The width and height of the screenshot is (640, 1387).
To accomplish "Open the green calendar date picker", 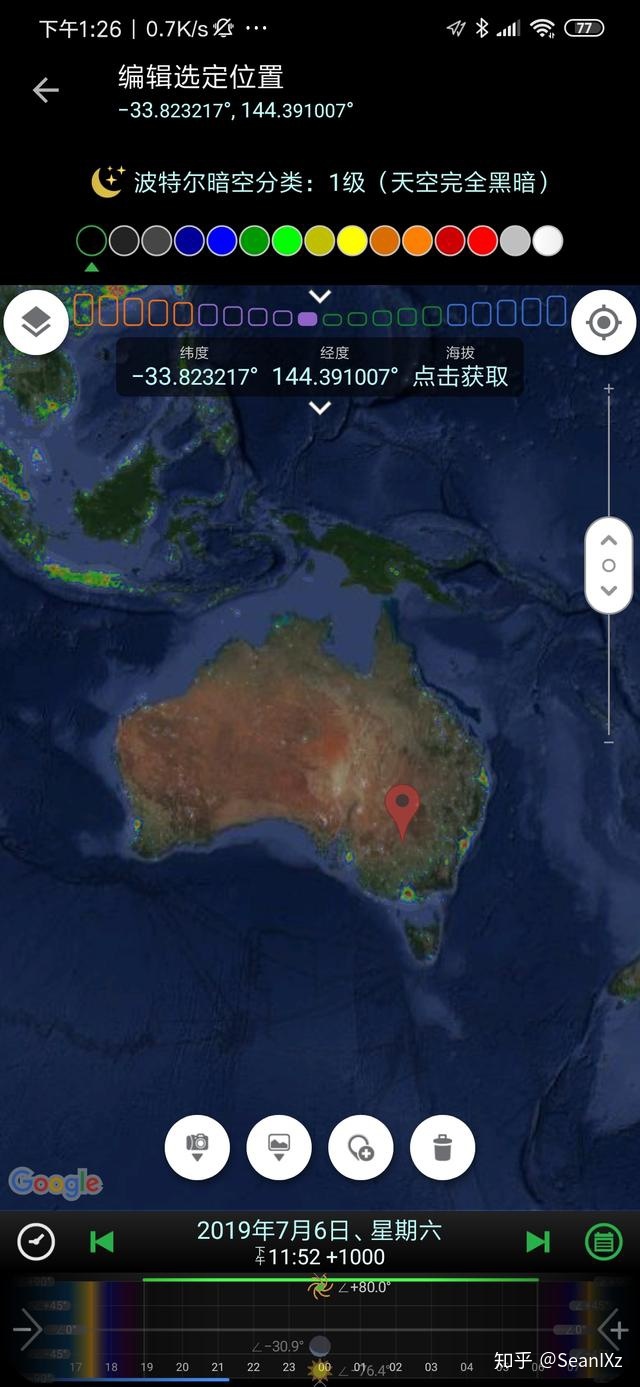I will 603,1242.
